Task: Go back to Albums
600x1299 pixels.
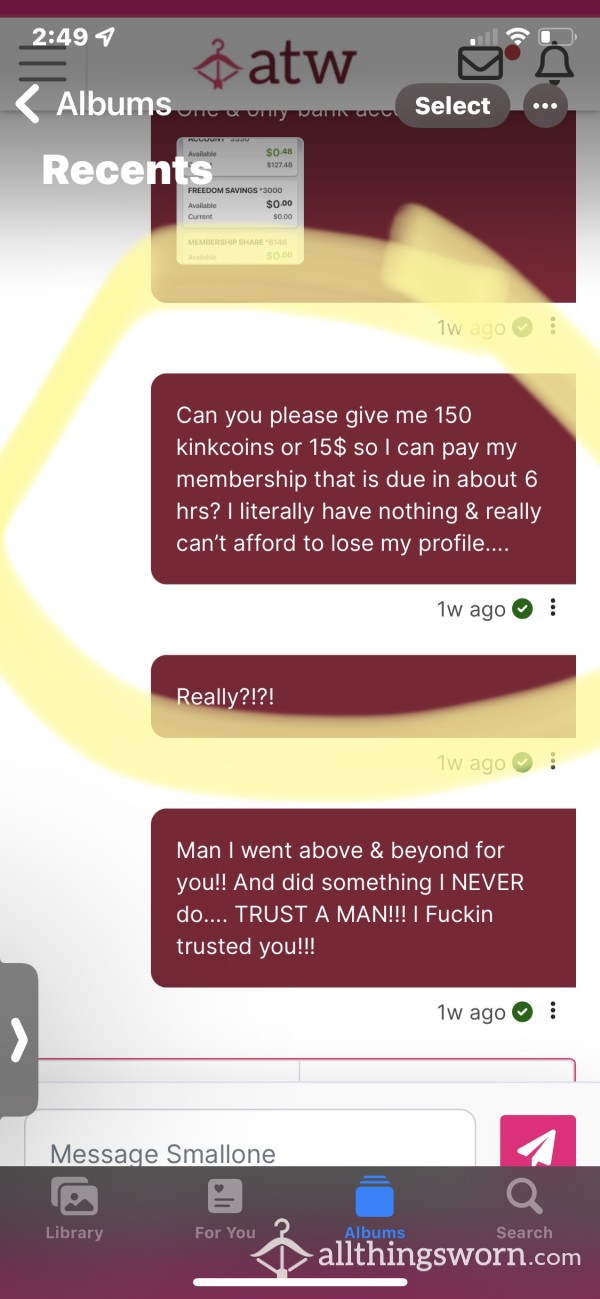Action: (93, 104)
